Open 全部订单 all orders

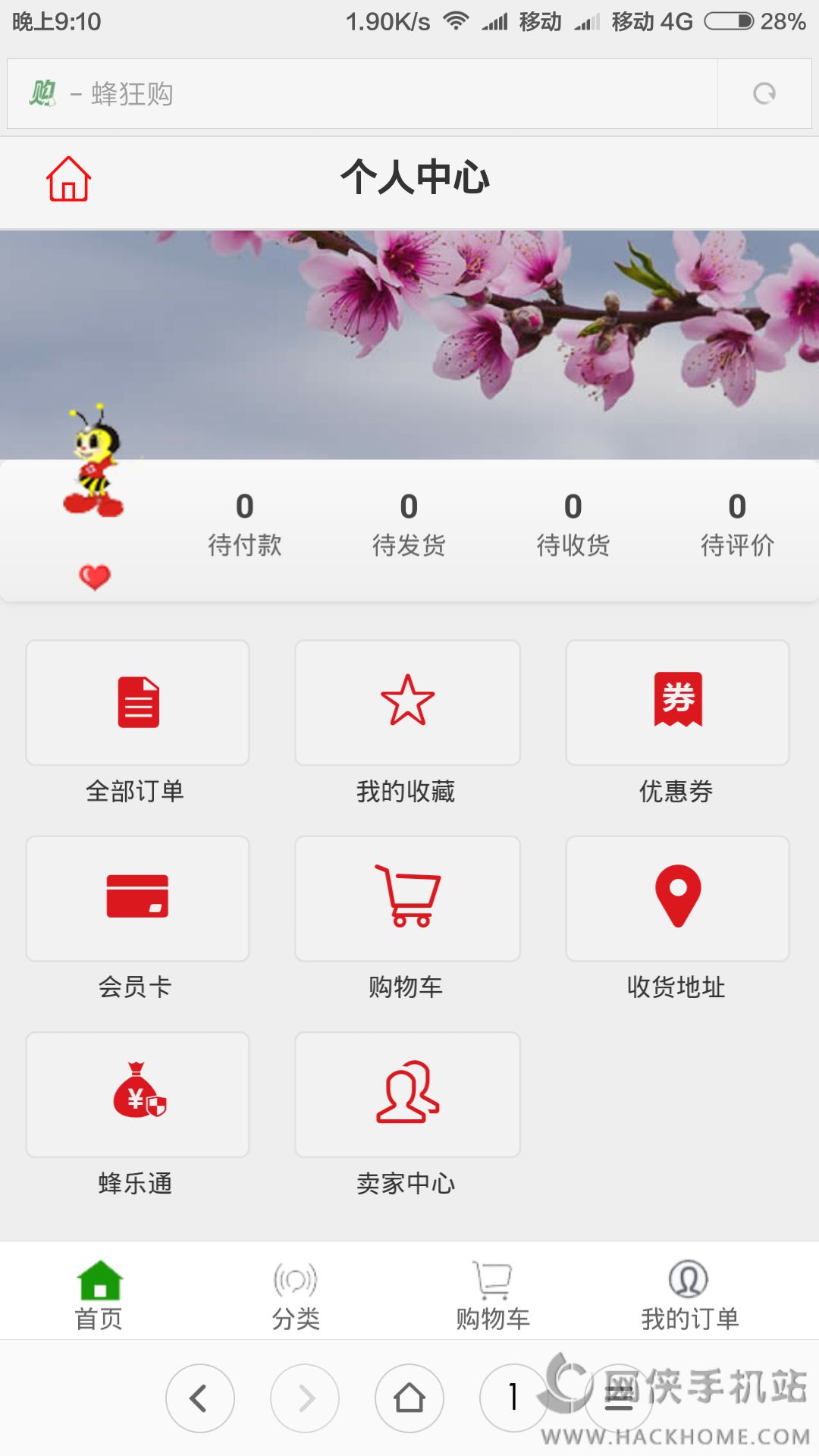[x=137, y=703]
